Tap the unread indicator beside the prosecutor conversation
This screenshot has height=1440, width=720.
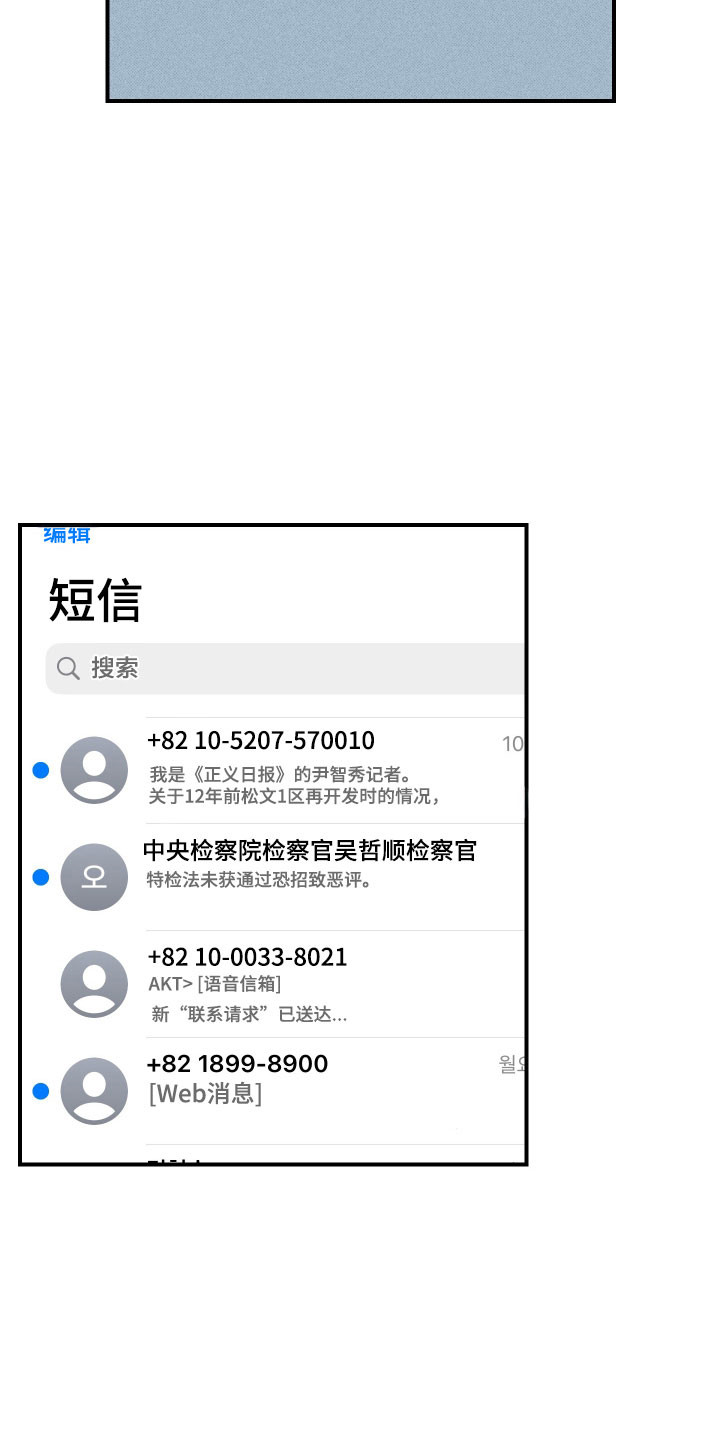point(41,877)
